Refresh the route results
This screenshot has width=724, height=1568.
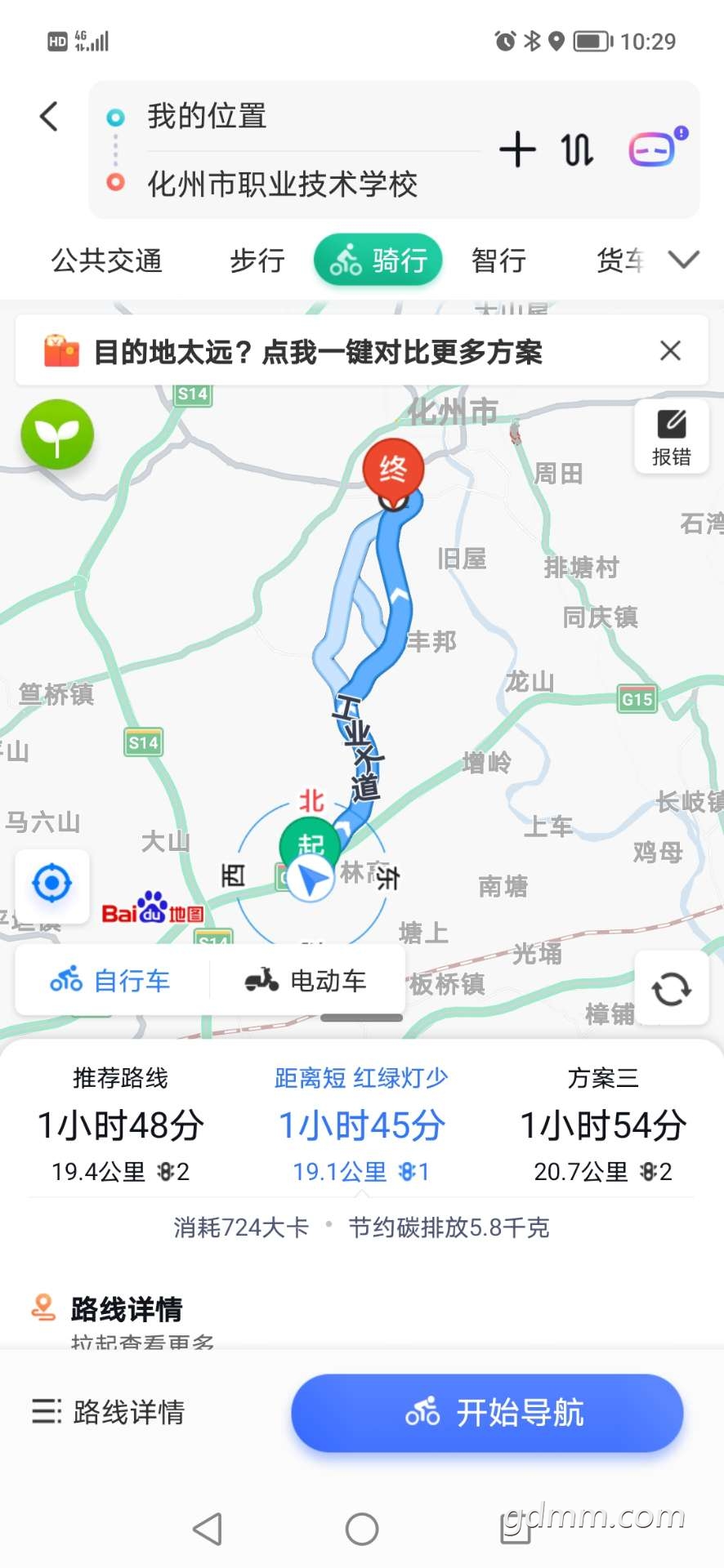click(671, 988)
